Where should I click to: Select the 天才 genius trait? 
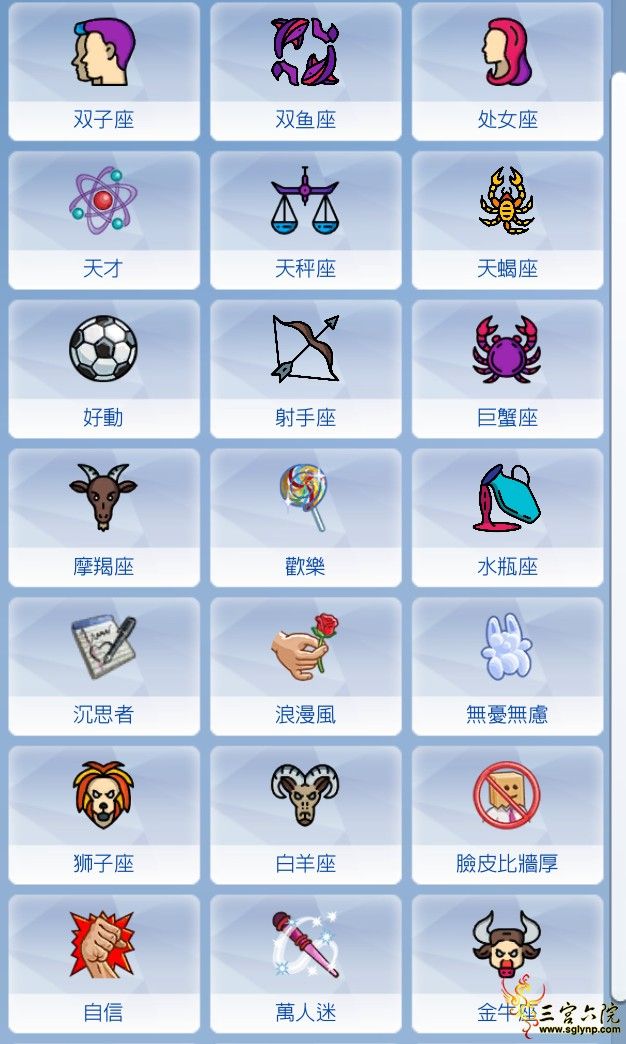103,220
